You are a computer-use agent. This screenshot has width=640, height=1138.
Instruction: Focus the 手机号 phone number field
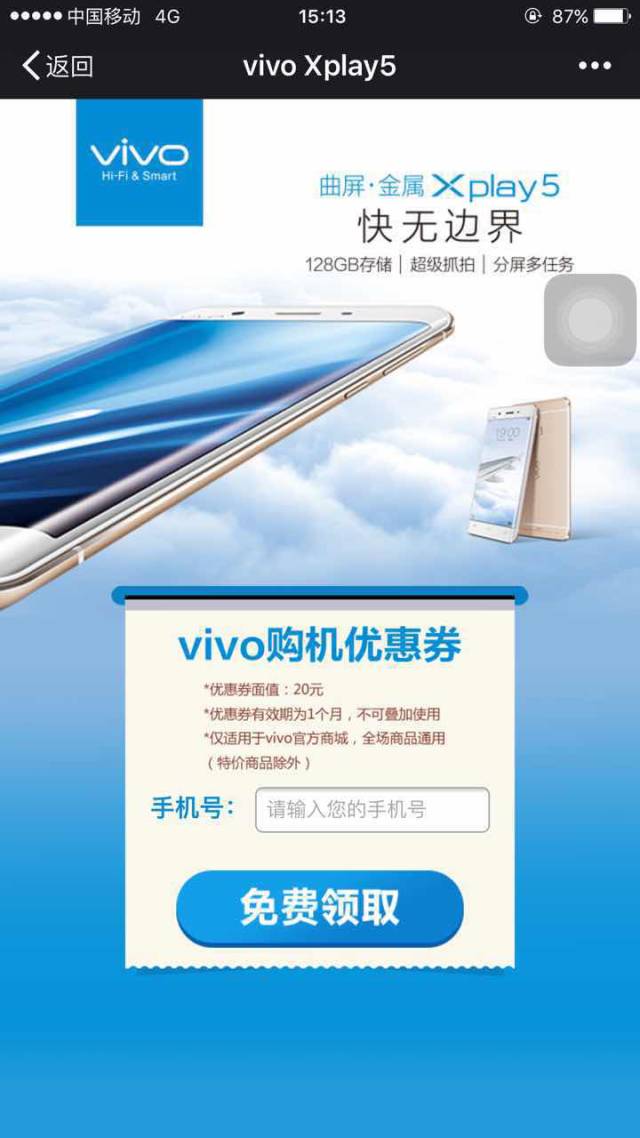point(372,810)
